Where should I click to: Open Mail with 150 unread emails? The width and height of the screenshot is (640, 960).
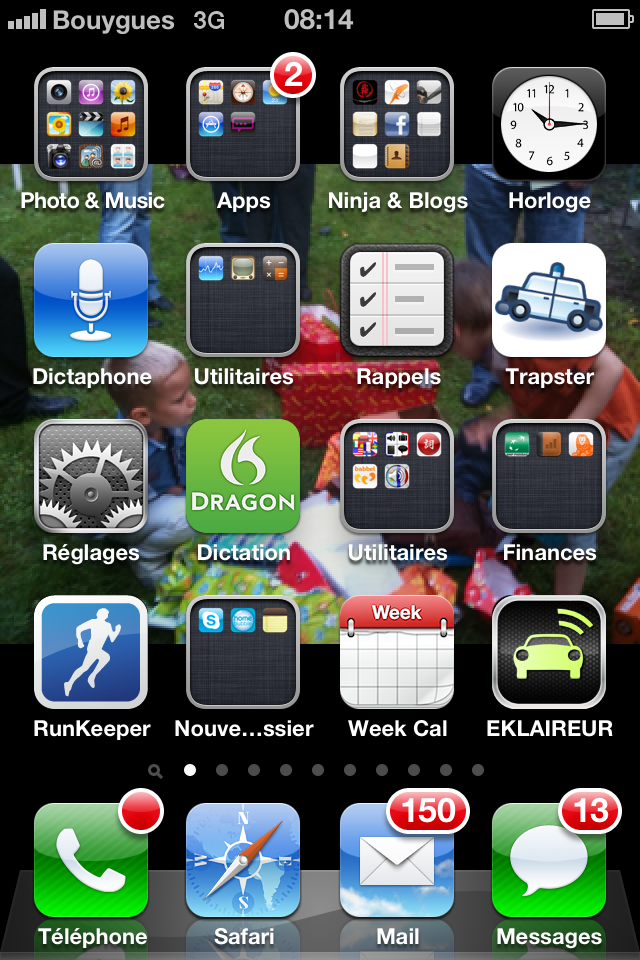(x=397, y=860)
